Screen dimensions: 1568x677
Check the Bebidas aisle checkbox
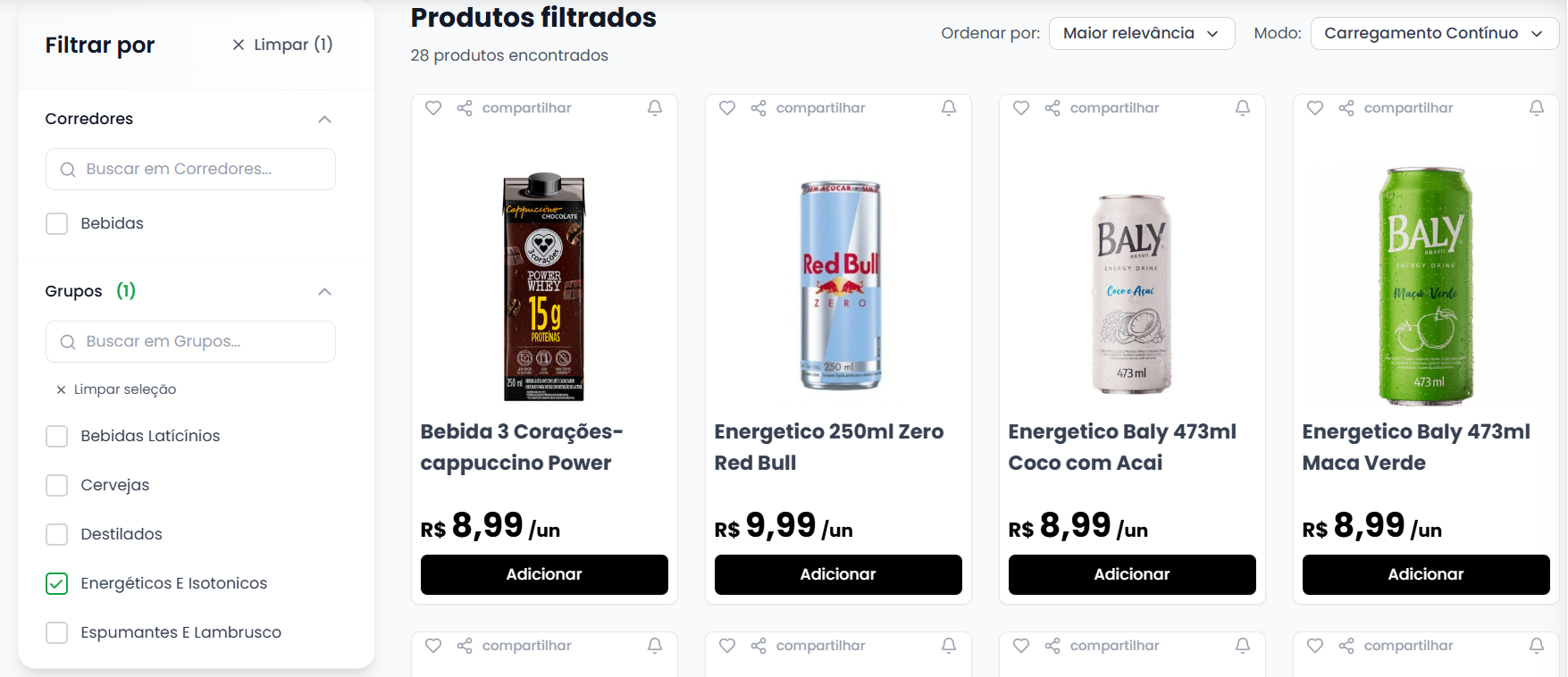point(57,223)
